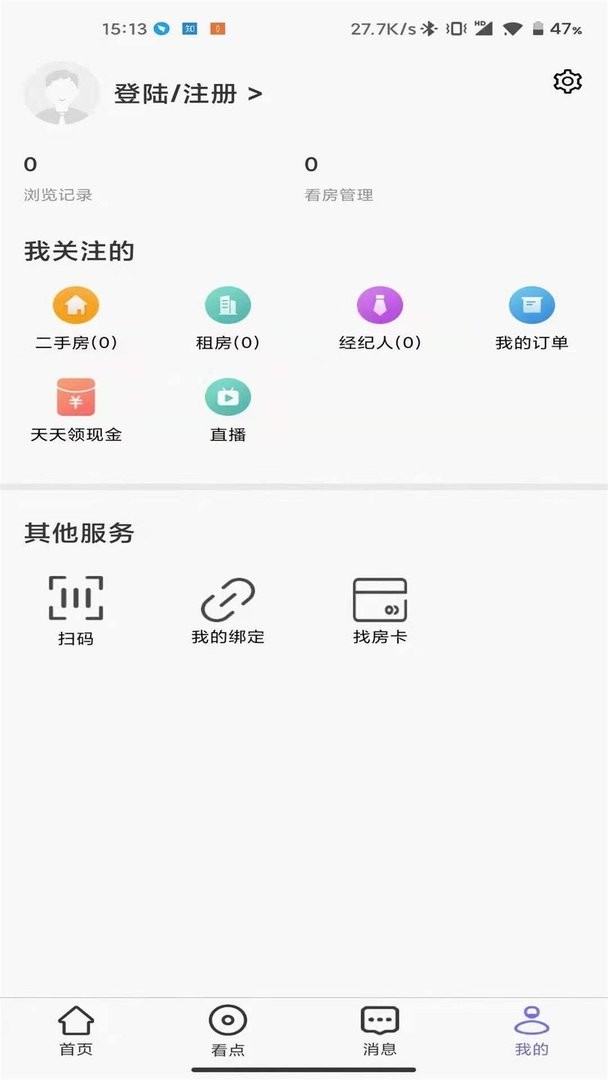Launch the 扫码 scanner
608x1080 pixels.
tap(76, 609)
